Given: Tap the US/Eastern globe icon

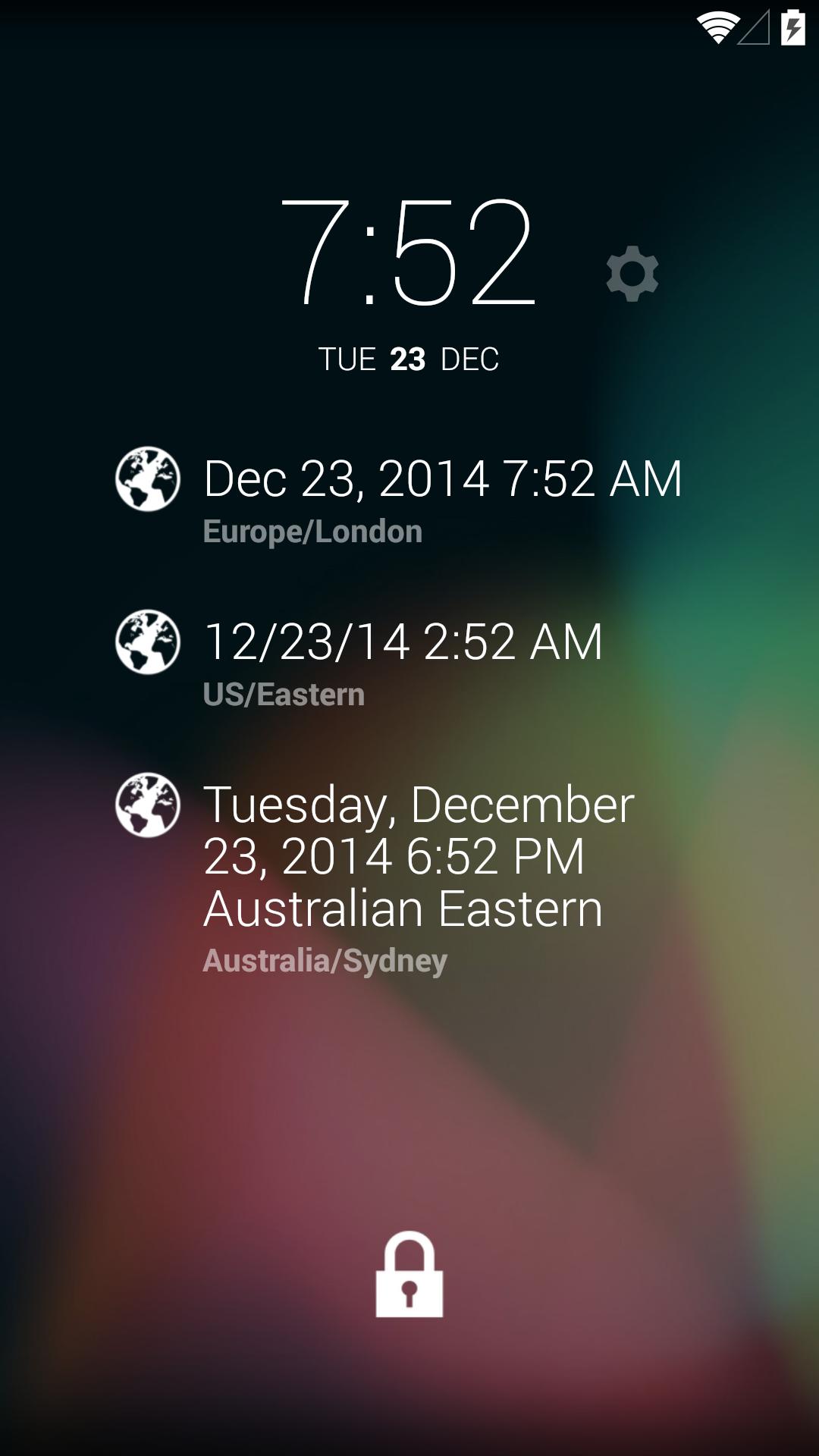Looking at the screenshot, I should pyautogui.click(x=149, y=642).
